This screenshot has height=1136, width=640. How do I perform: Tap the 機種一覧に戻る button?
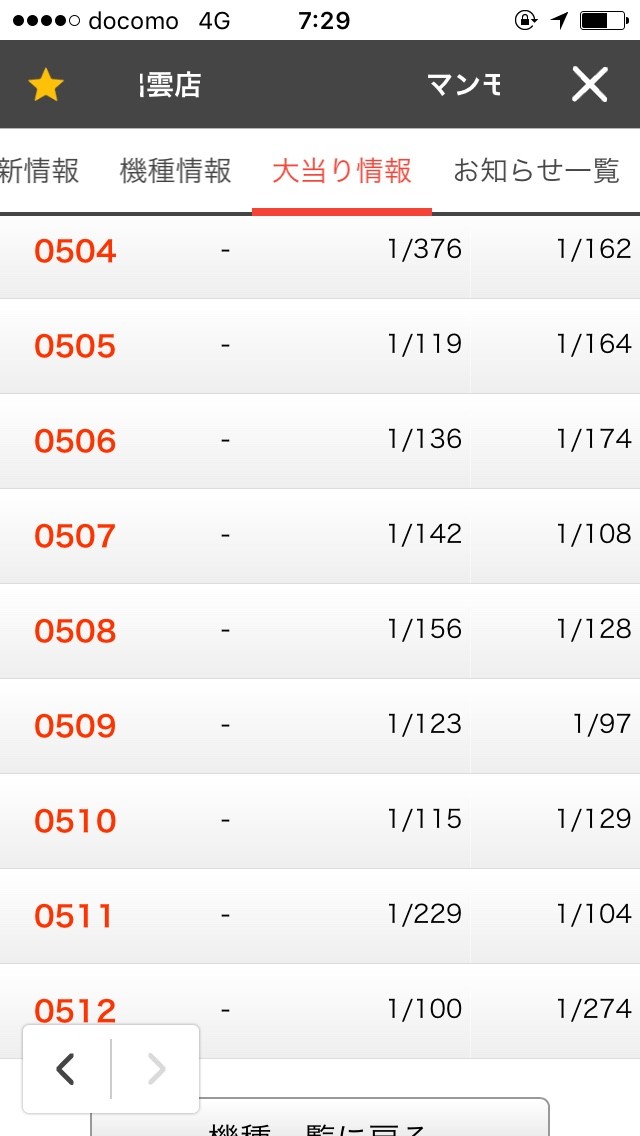coord(320,1122)
